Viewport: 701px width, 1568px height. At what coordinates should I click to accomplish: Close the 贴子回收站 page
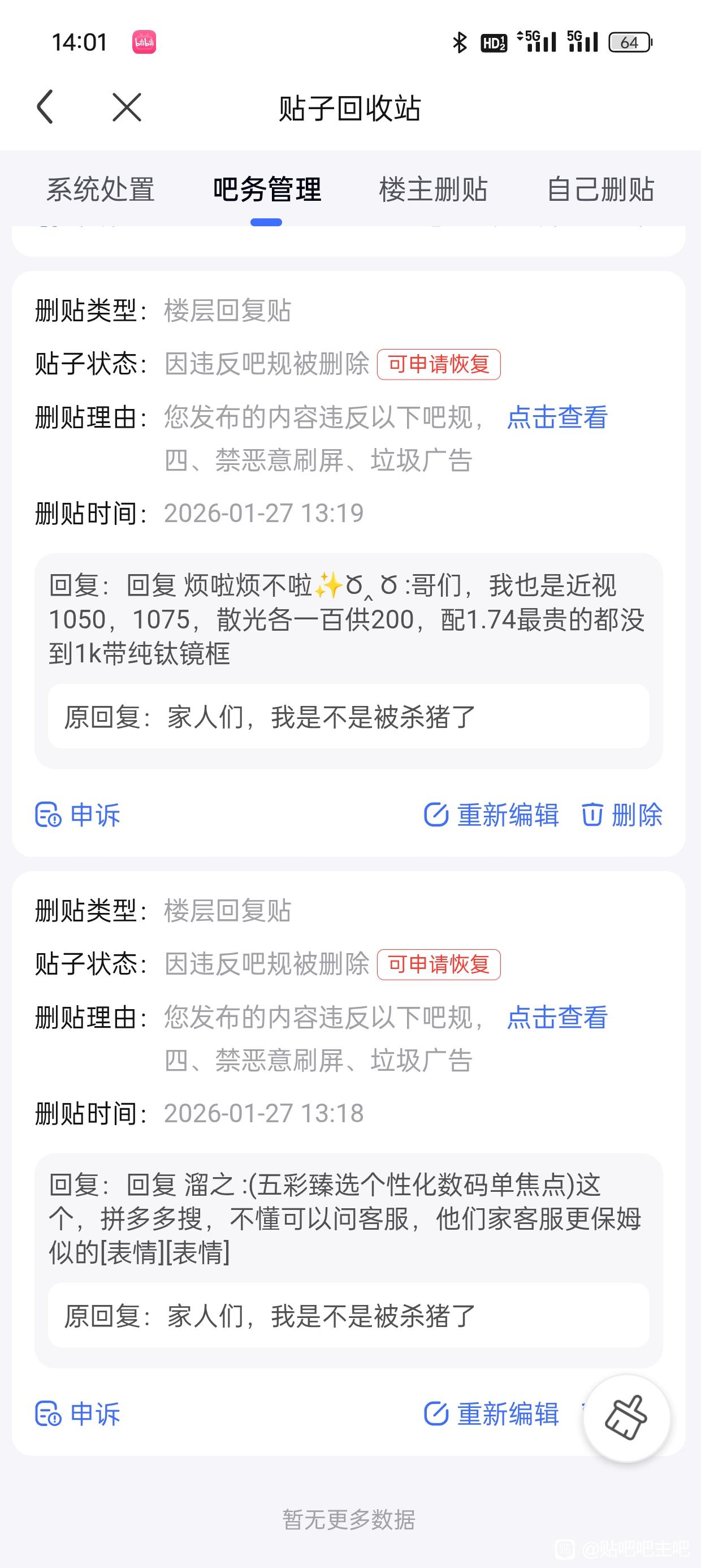(x=127, y=107)
